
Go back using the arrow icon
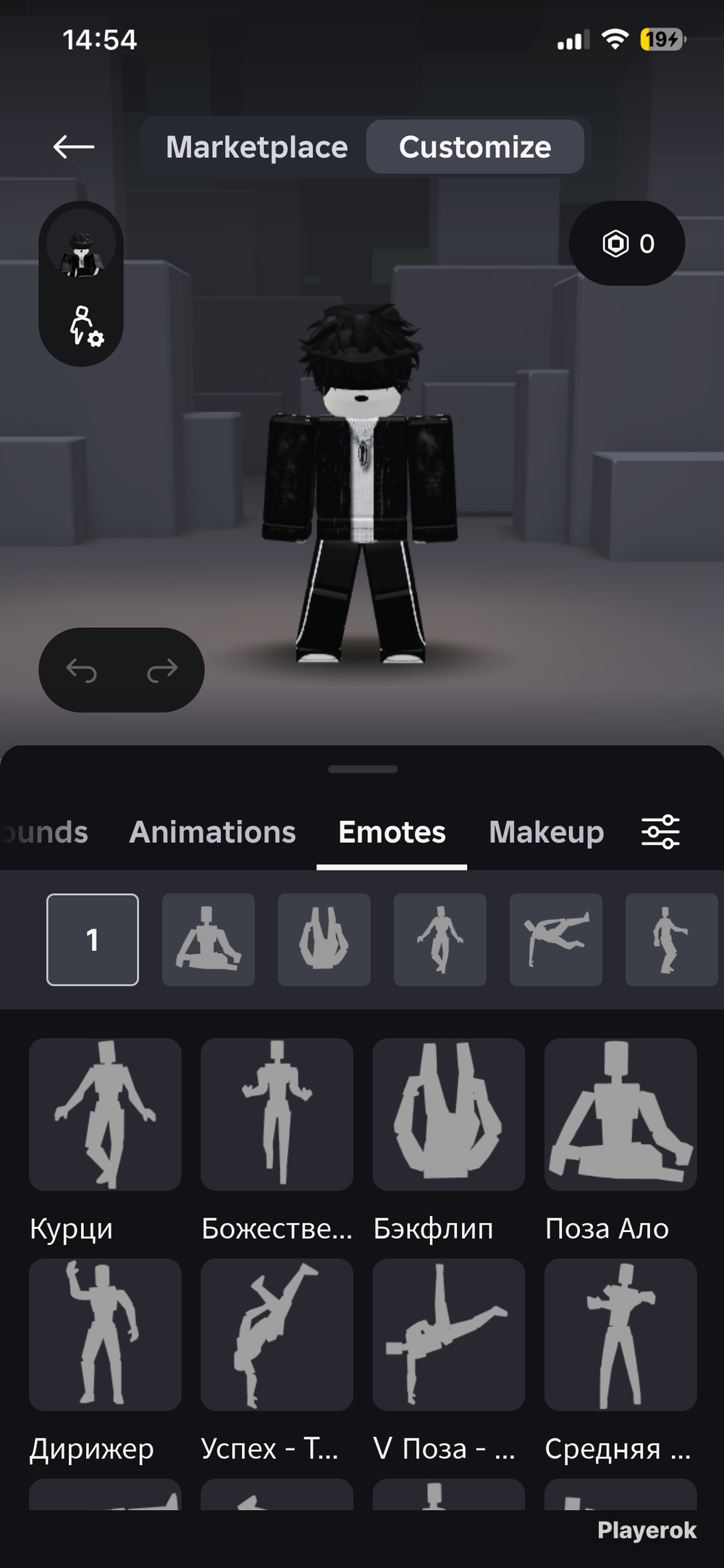74,147
